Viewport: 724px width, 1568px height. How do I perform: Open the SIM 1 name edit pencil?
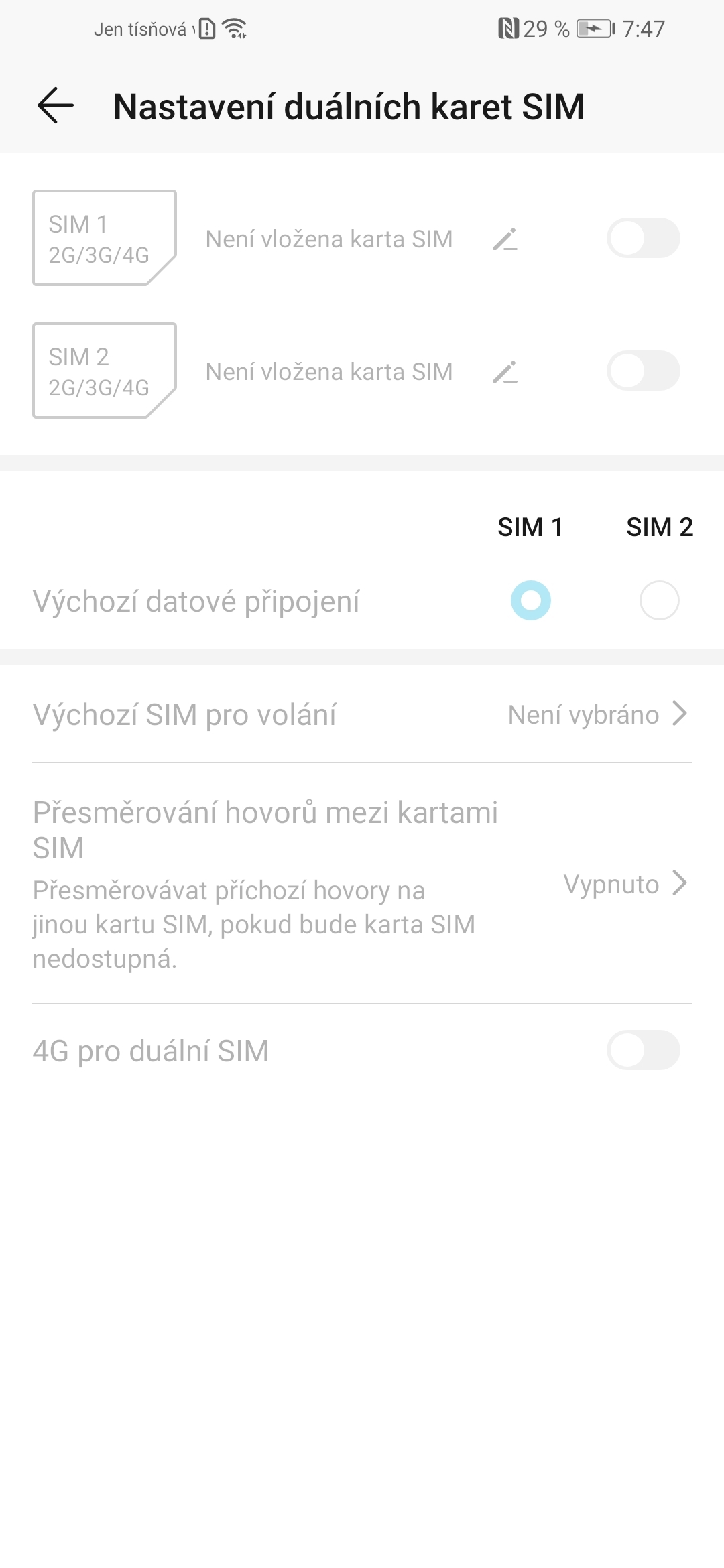[507, 239]
